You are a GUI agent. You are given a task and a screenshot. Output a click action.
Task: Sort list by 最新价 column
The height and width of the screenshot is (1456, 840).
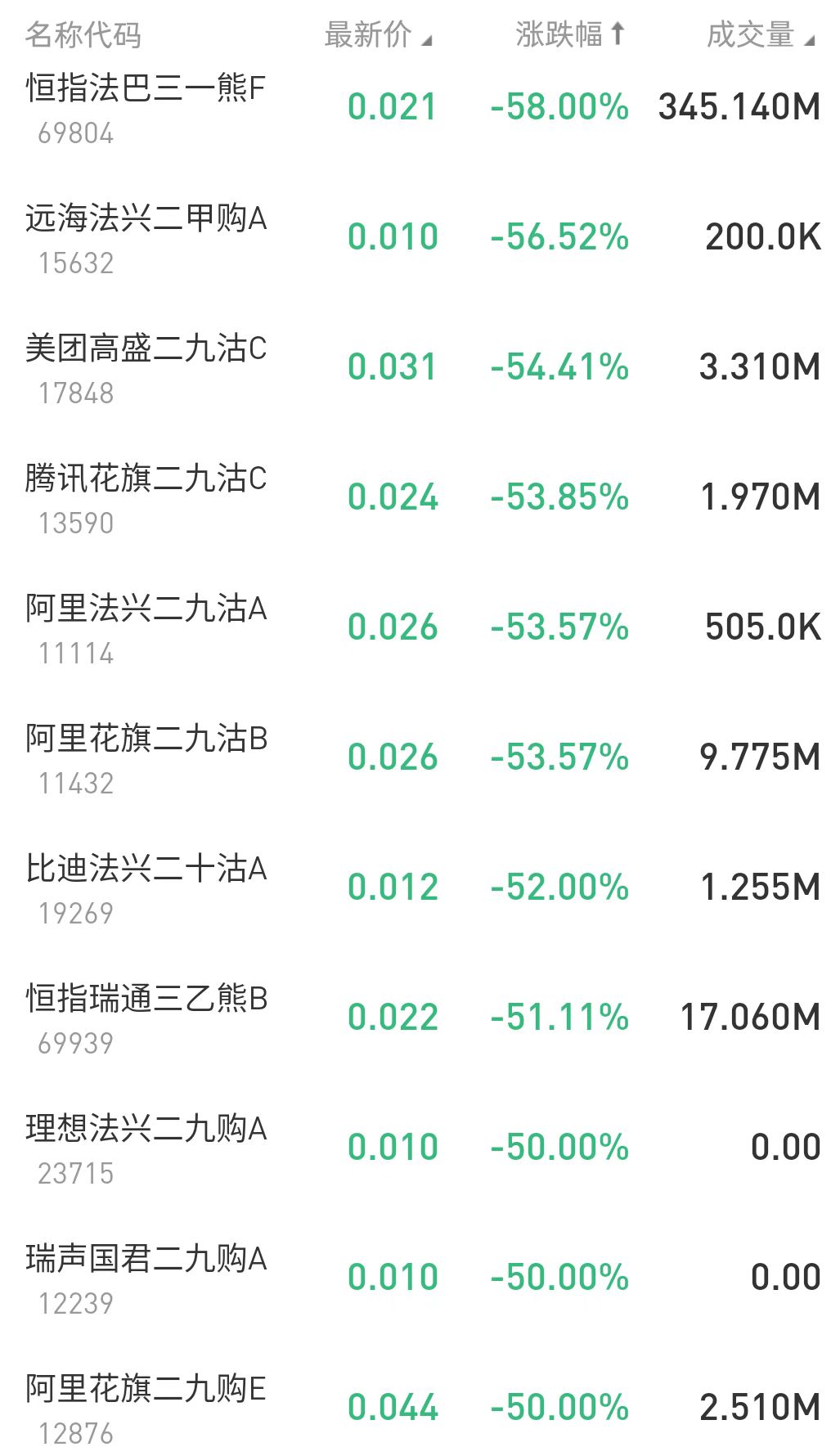377,34
